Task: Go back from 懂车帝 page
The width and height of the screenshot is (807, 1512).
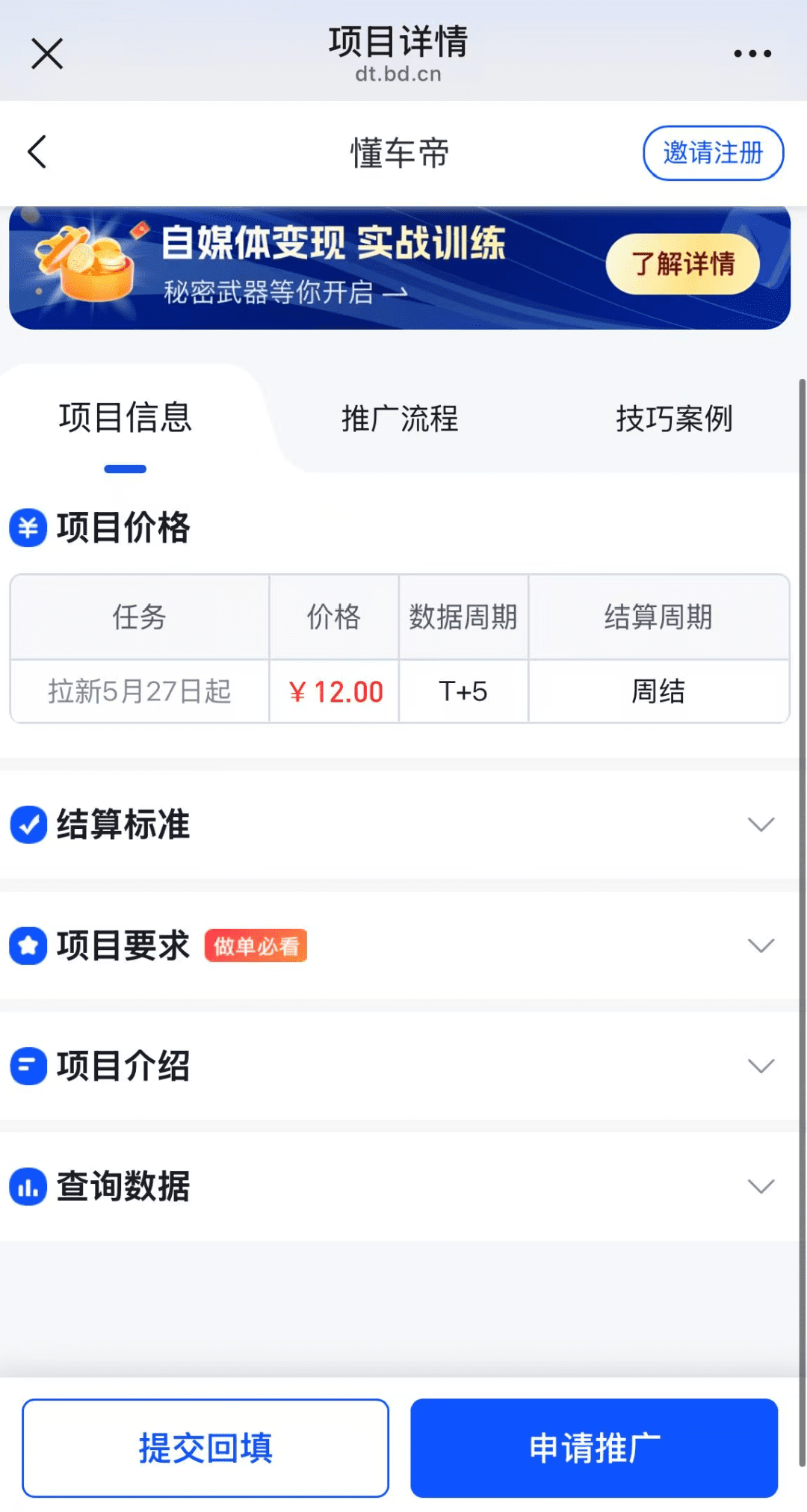Action: (37, 152)
